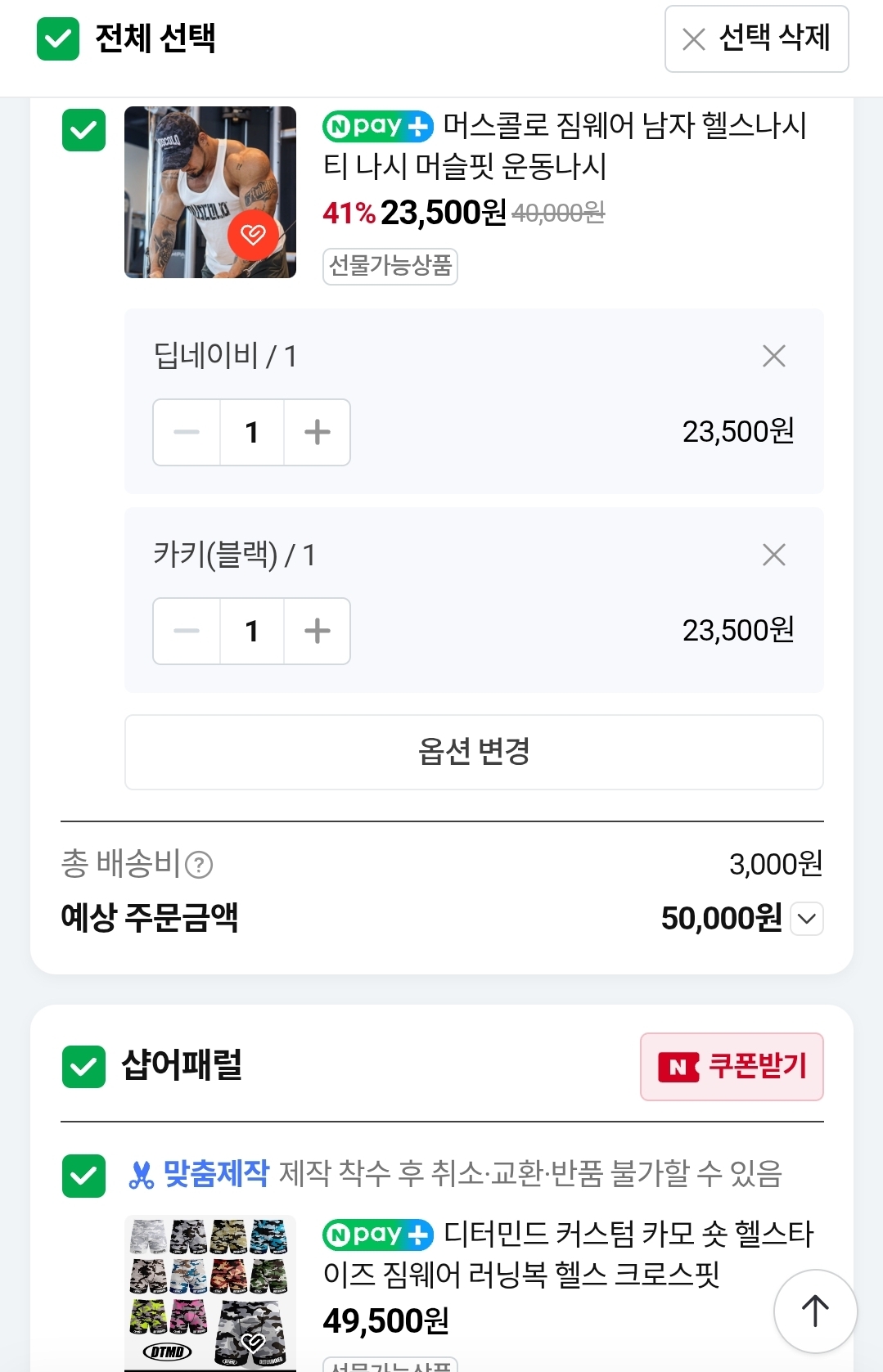Uncheck the 디터민드 커스텀 카모 item
This screenshot has height=1372, width=883.
click(x=83, y=1176)
